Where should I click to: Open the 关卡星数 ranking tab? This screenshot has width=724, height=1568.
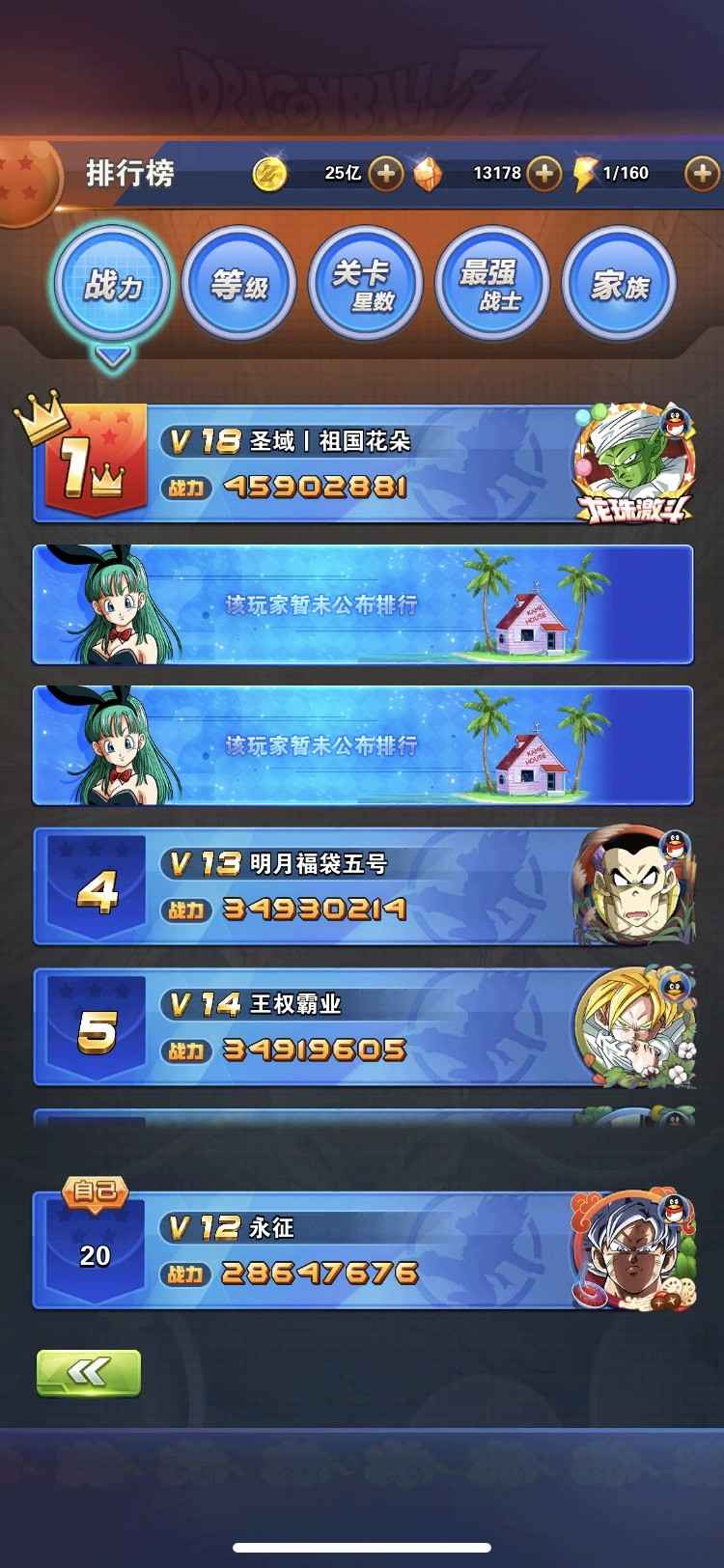365,285
